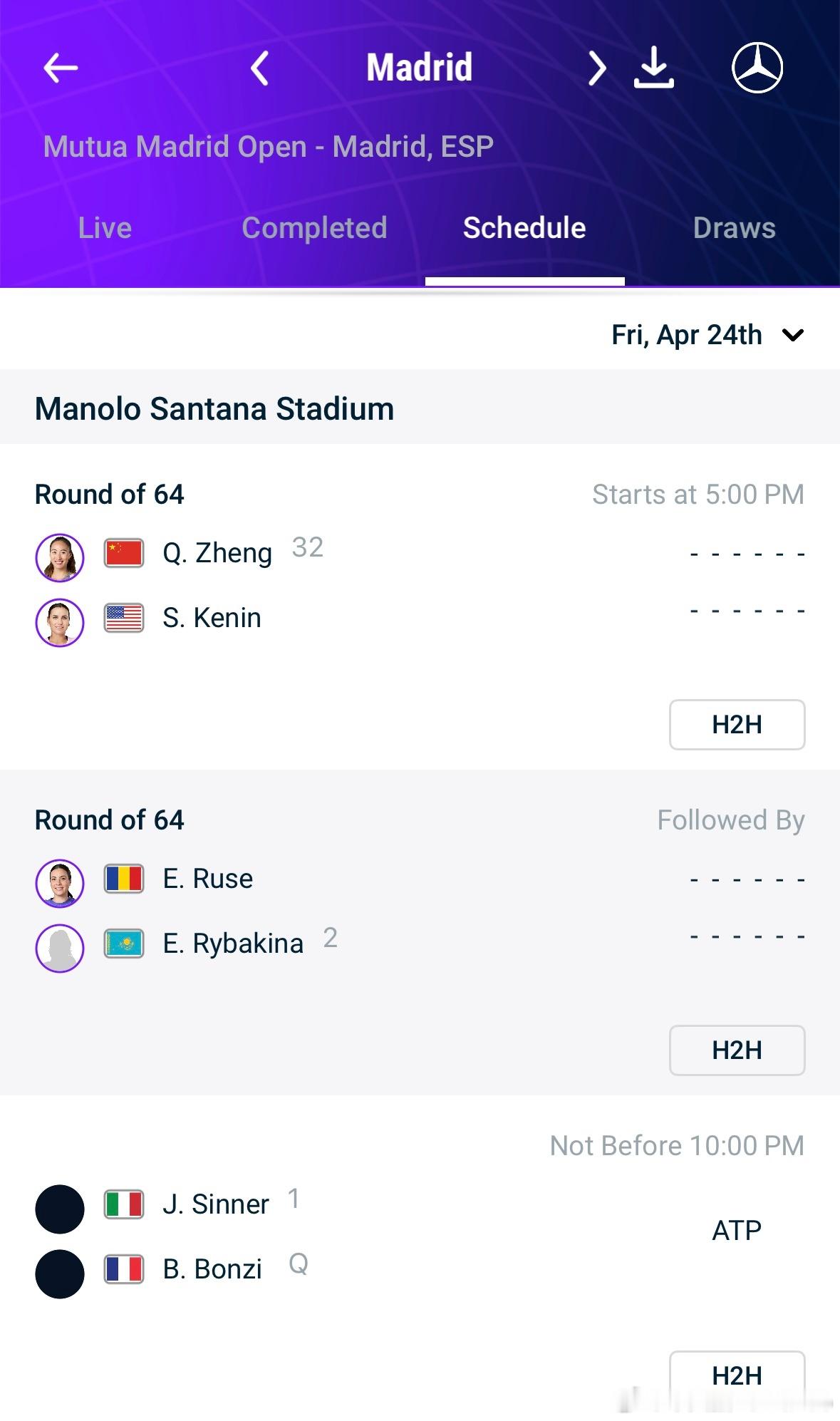840x1421 pixels.
Task: Switch to the Completed tab
Action: (314, 228)
